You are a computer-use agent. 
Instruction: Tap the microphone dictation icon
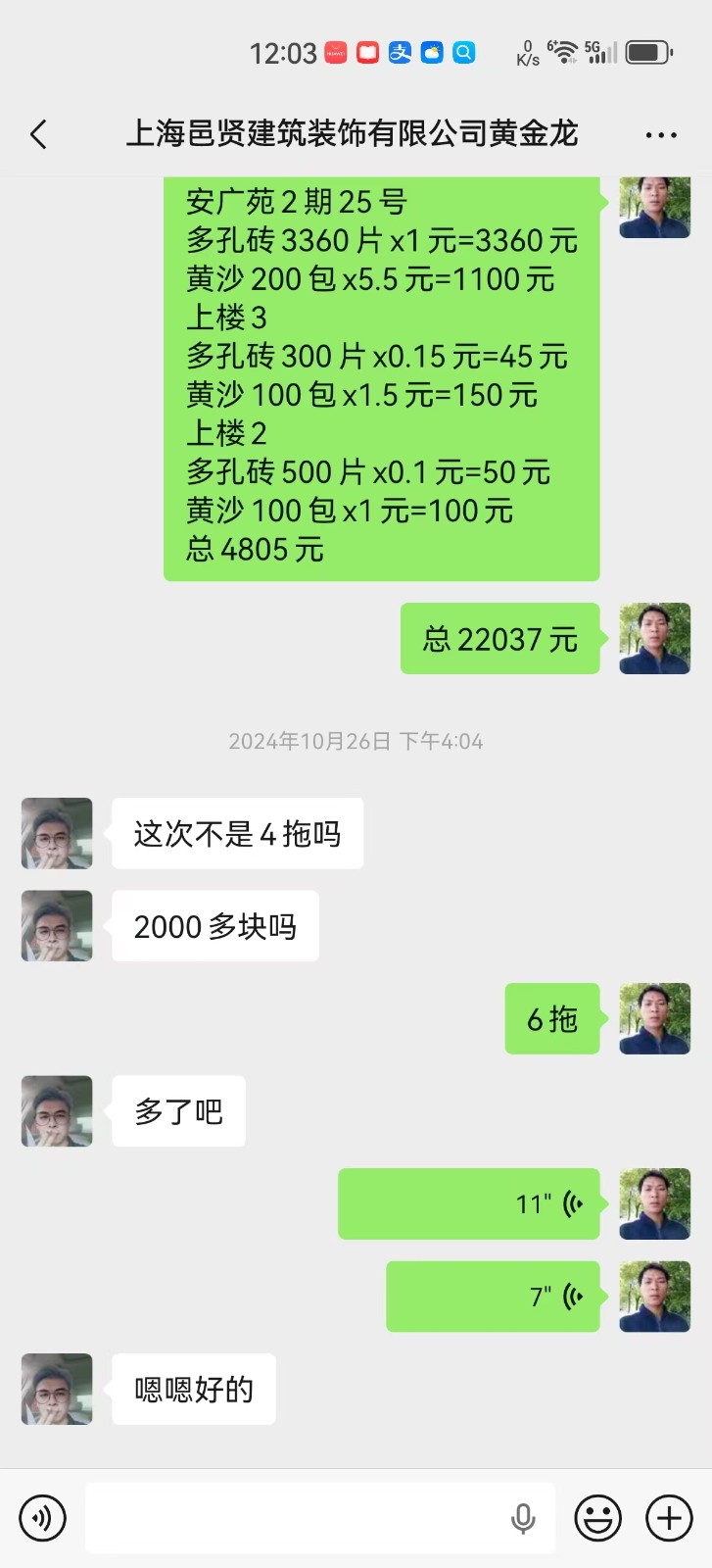tap(523, 1518)
